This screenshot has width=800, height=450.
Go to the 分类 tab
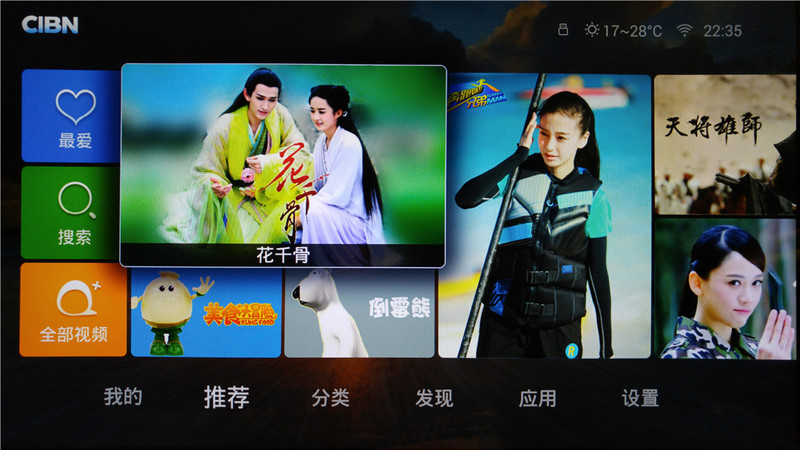tap(330, 398)
